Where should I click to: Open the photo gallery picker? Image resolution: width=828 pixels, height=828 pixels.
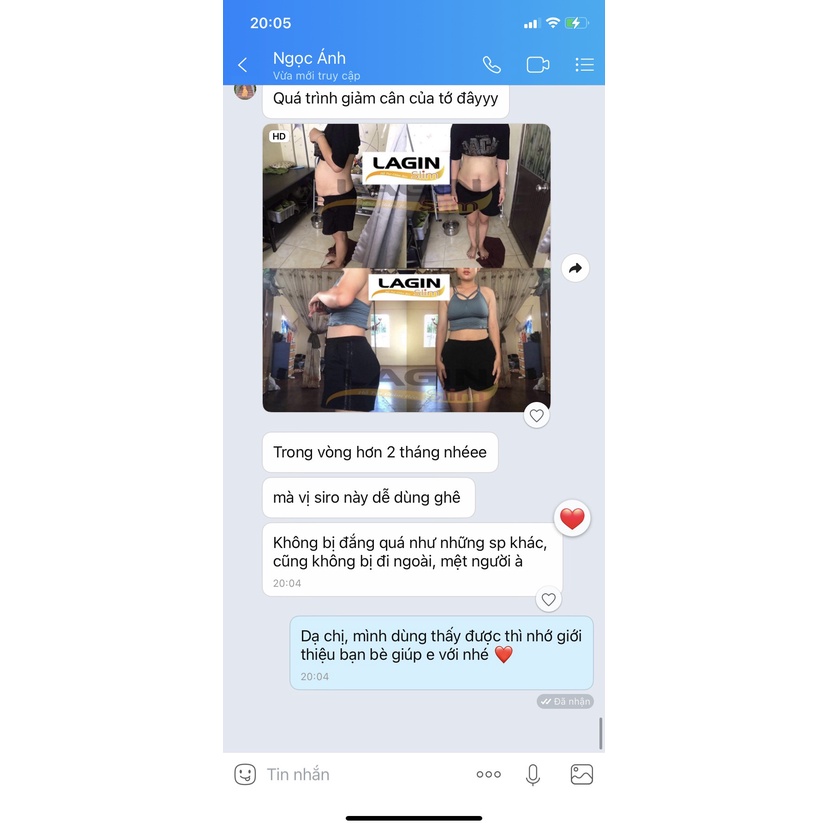click(x=581, y=774)
